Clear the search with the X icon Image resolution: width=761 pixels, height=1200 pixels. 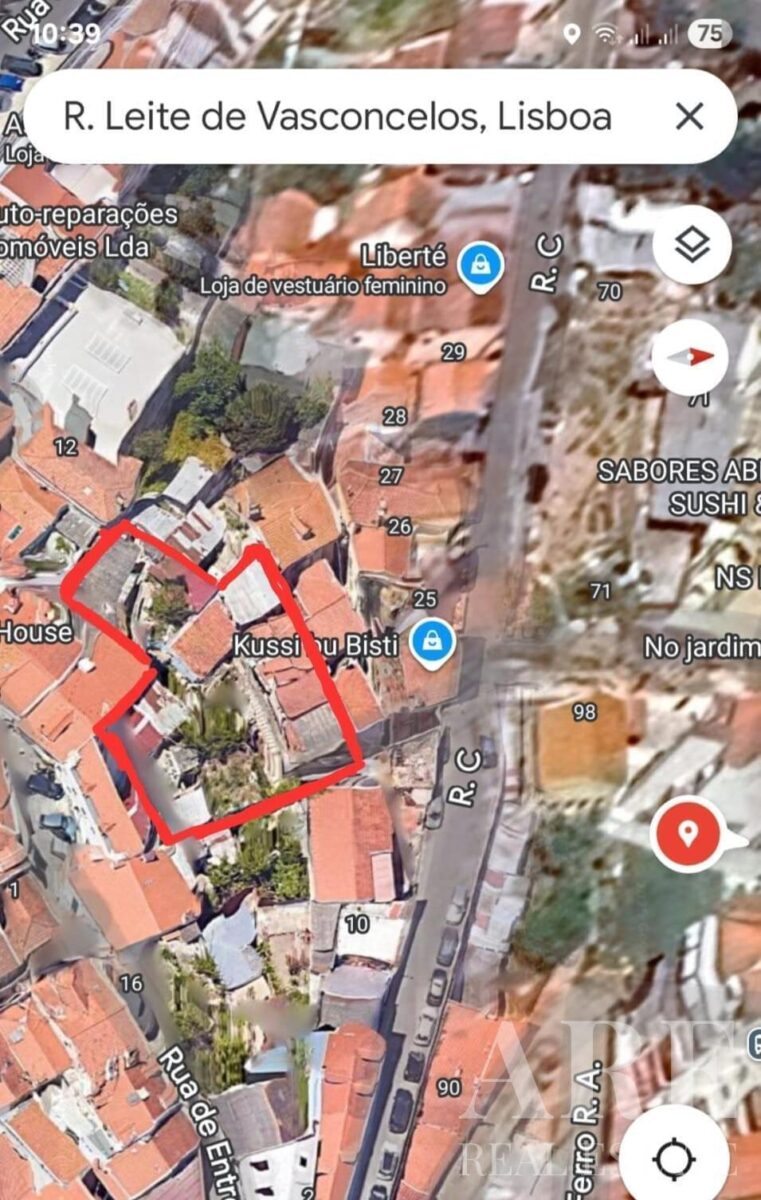click(689, 117)
